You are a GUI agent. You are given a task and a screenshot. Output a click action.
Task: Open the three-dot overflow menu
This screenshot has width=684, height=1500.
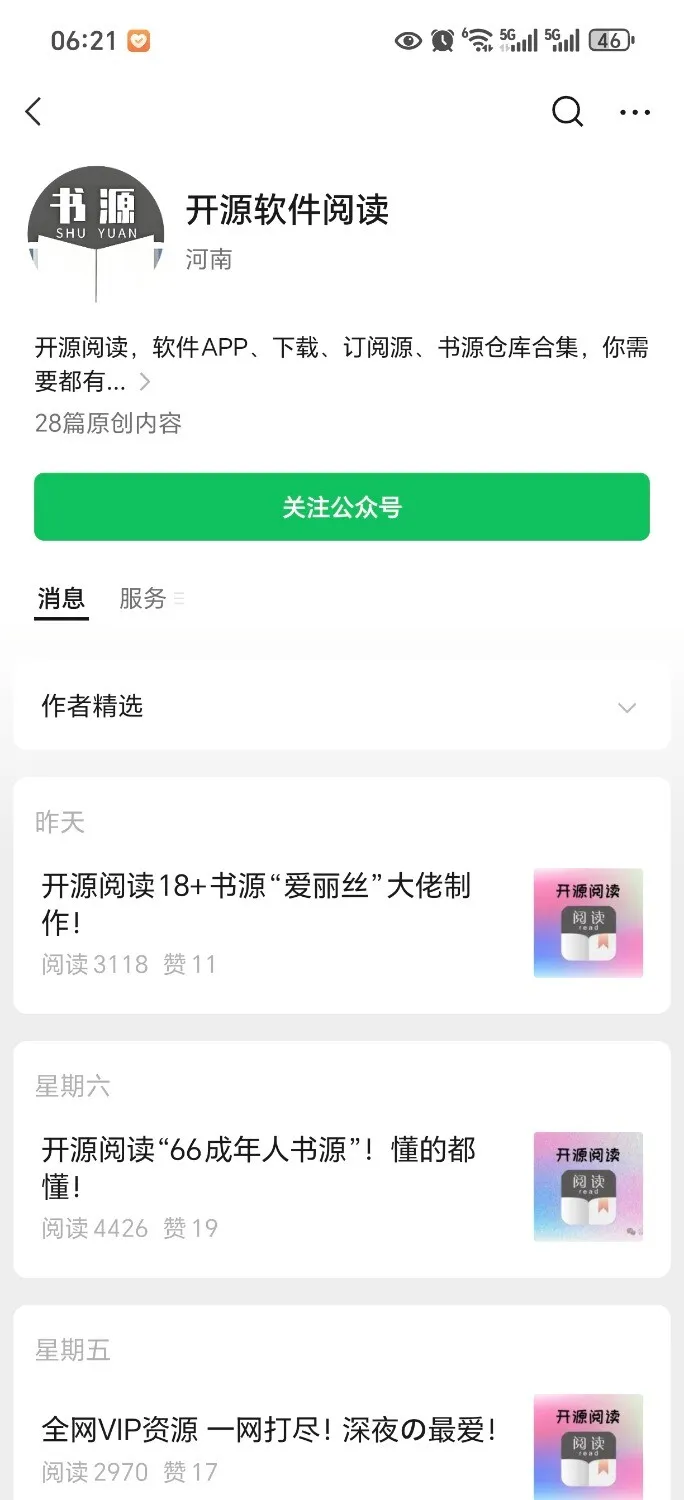(x=635, y=113)
